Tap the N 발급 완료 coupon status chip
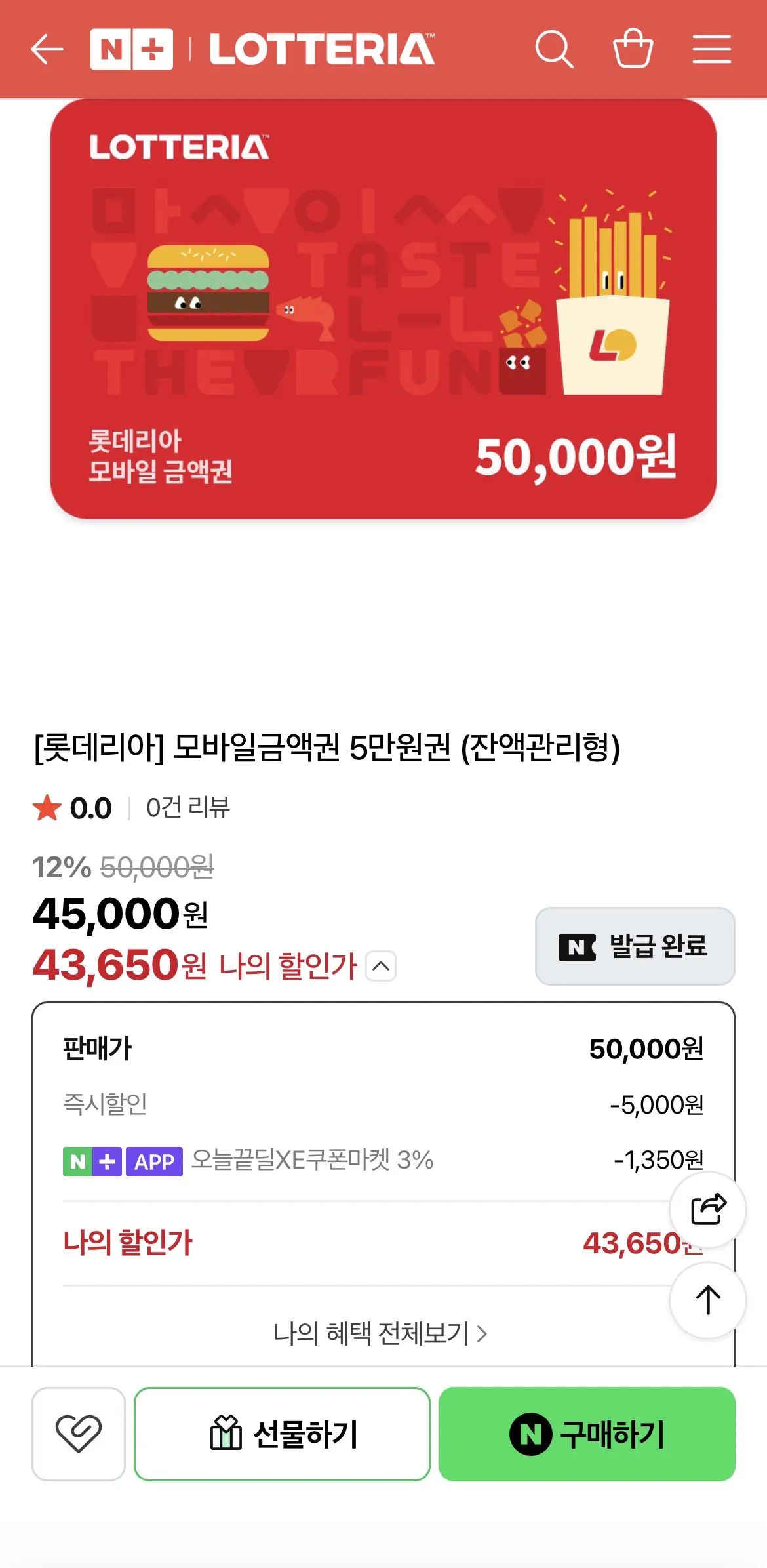 point(634,947)
